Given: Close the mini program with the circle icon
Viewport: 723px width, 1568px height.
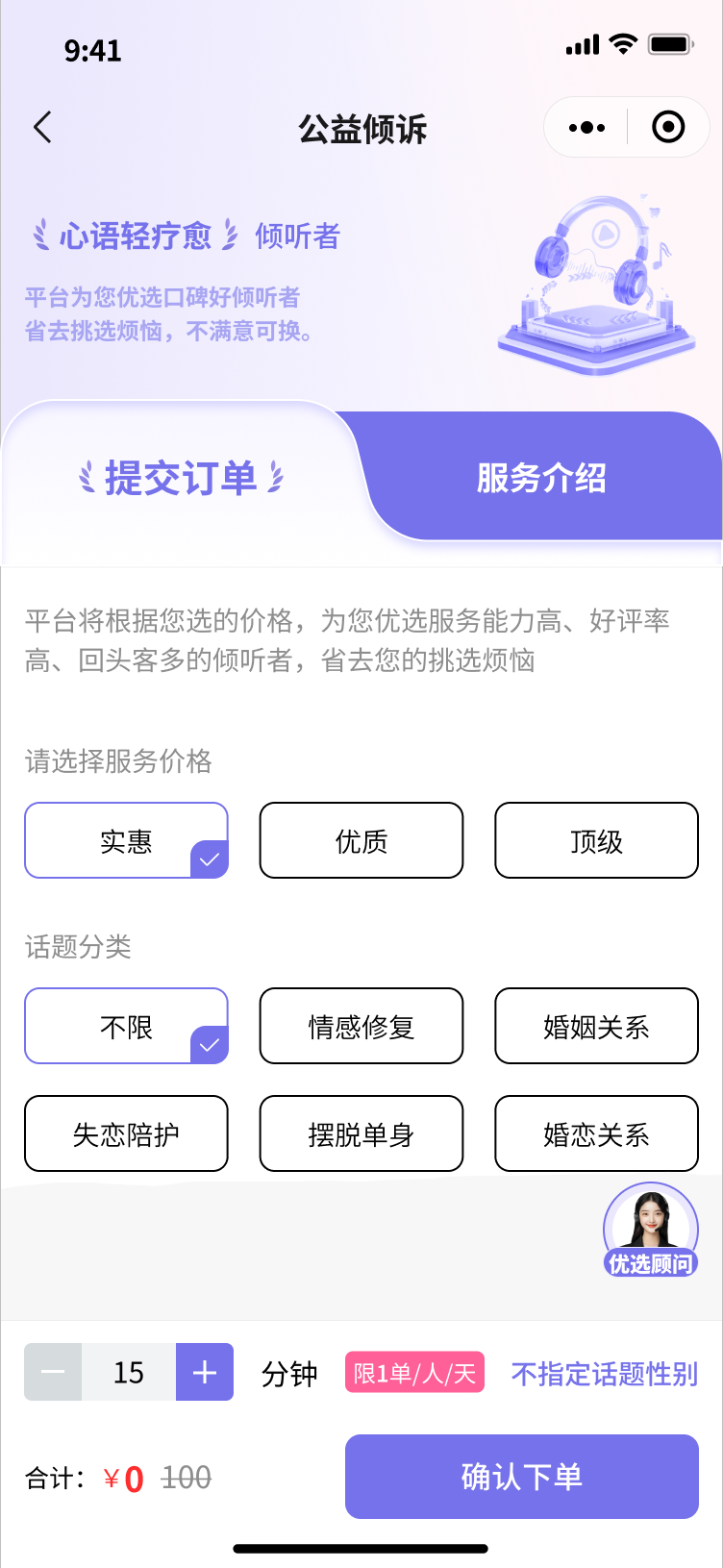Looking at the screenshot, I should pyautogui.click(x=668, y=127).
